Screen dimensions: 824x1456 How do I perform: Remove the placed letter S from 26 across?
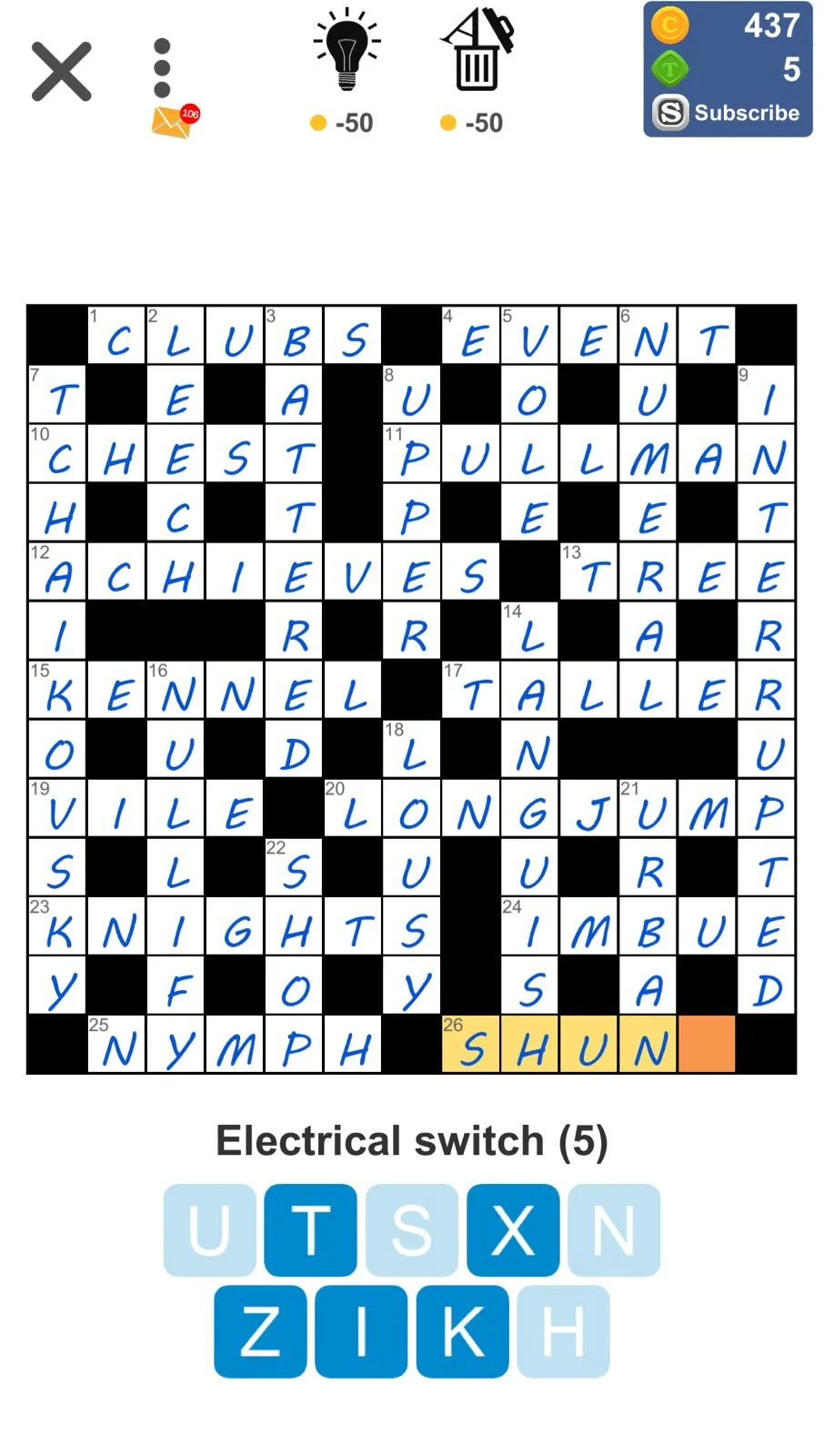point(470,1046)
